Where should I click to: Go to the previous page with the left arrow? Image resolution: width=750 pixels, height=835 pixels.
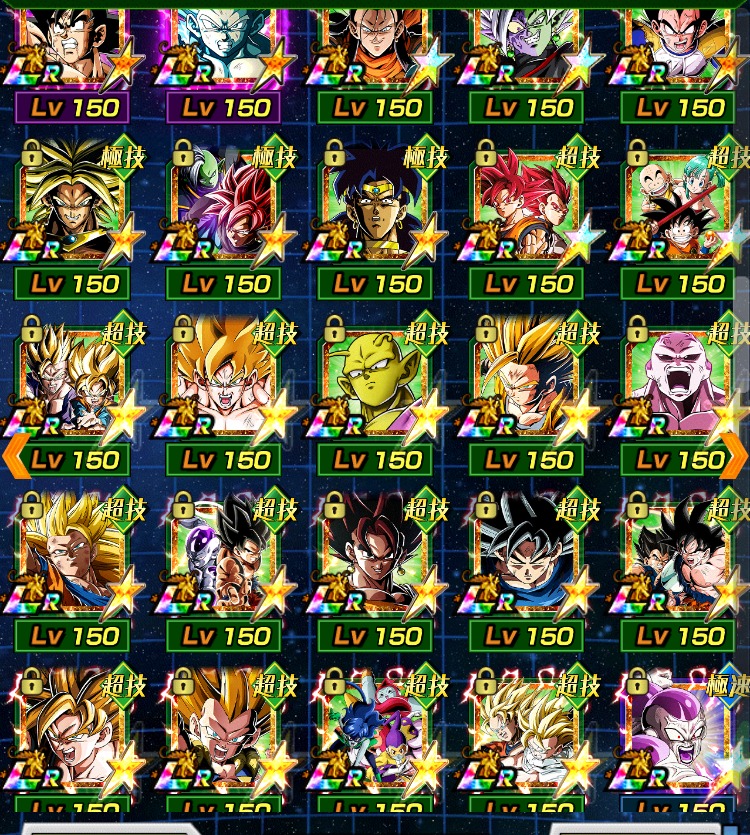(14, 457)
